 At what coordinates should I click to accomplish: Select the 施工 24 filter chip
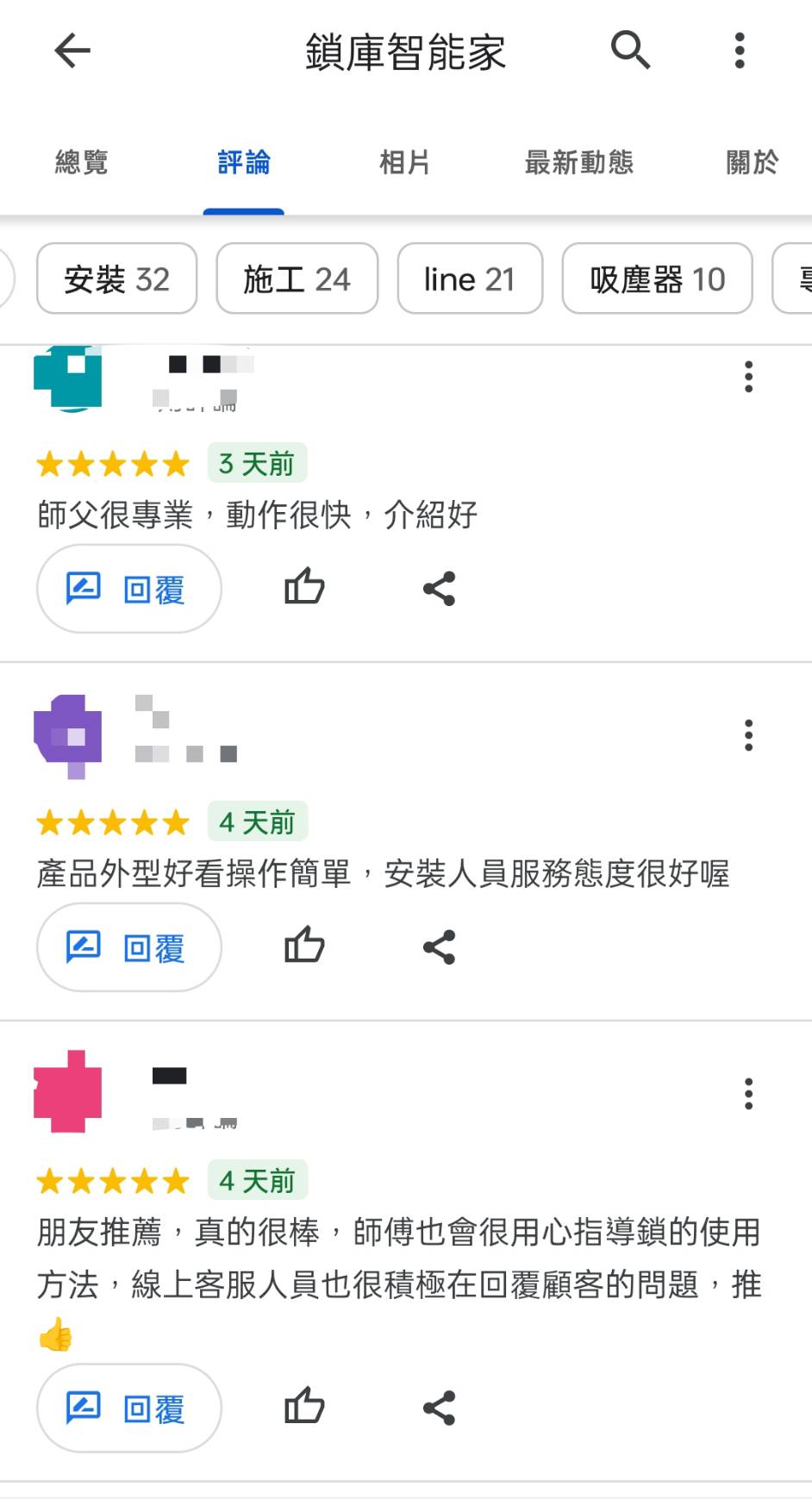(297, 278)
